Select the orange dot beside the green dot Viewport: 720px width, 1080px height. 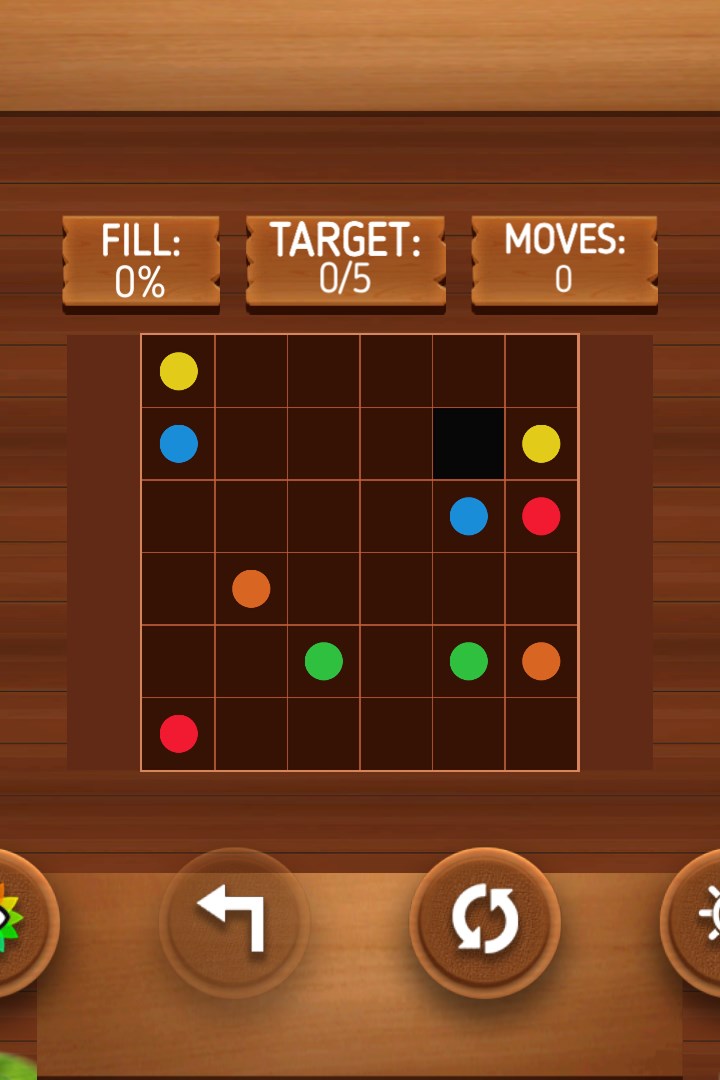[x=541, y=661]
